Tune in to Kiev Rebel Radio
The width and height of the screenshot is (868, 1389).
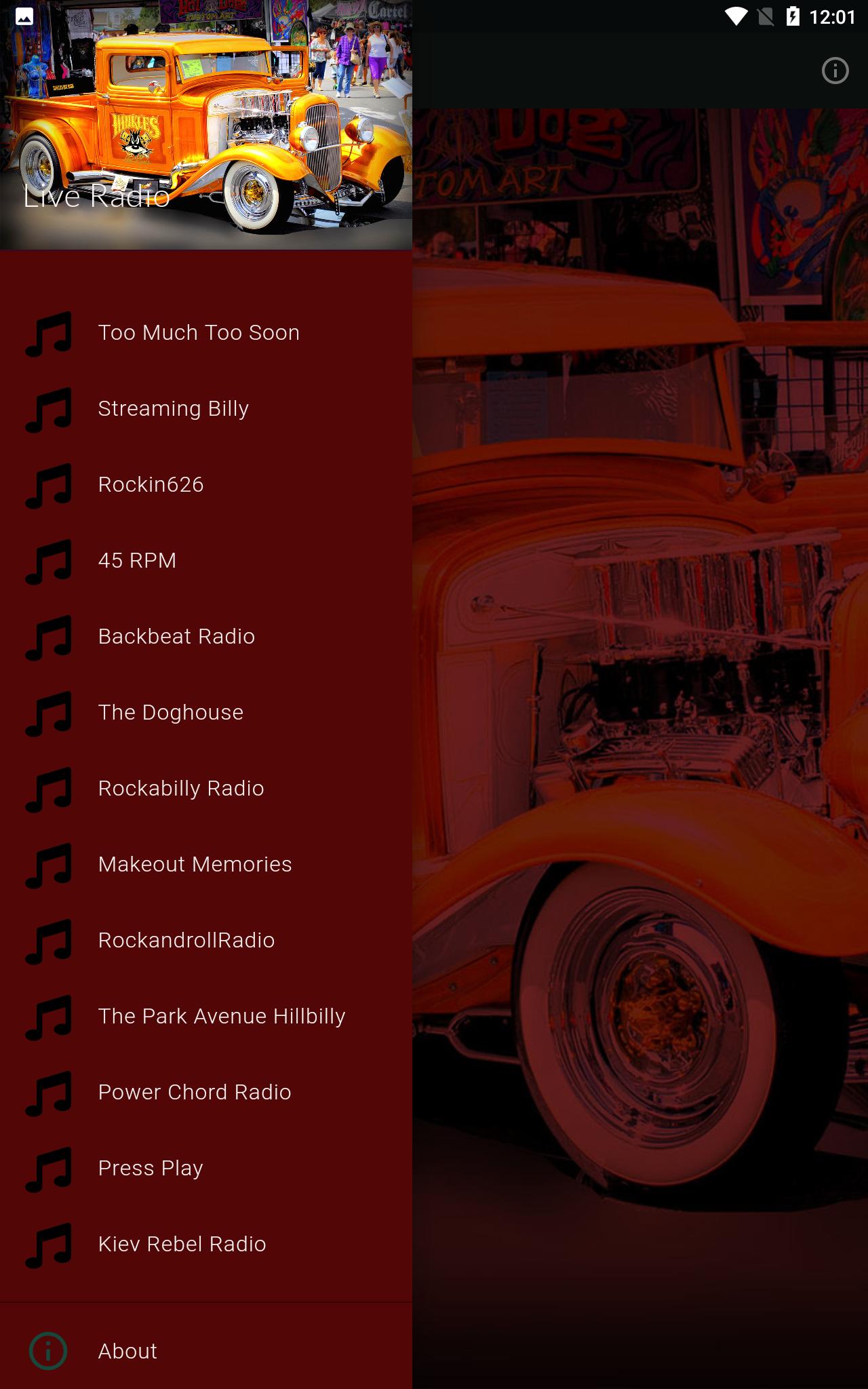pos(206,1244)
